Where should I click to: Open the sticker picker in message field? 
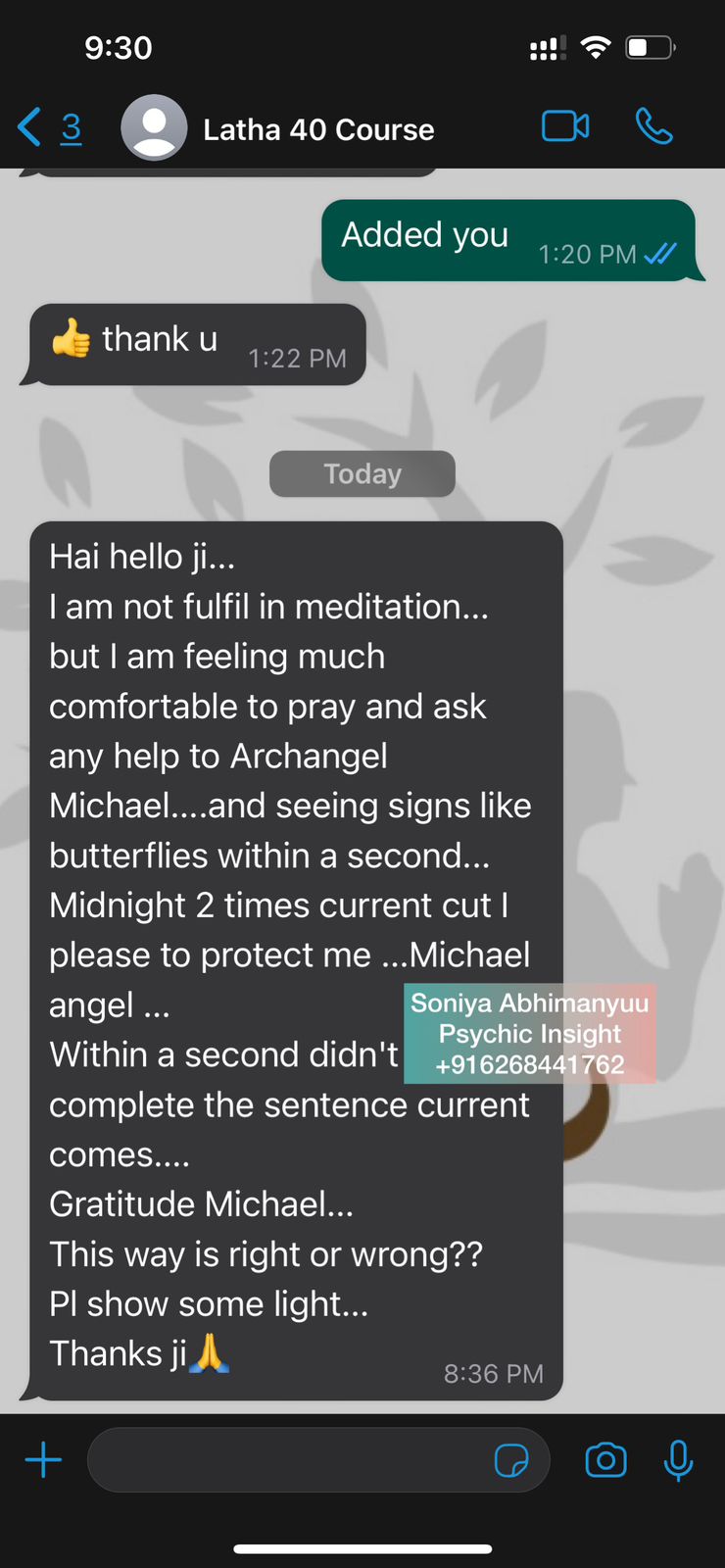(x=511, y=1460)
